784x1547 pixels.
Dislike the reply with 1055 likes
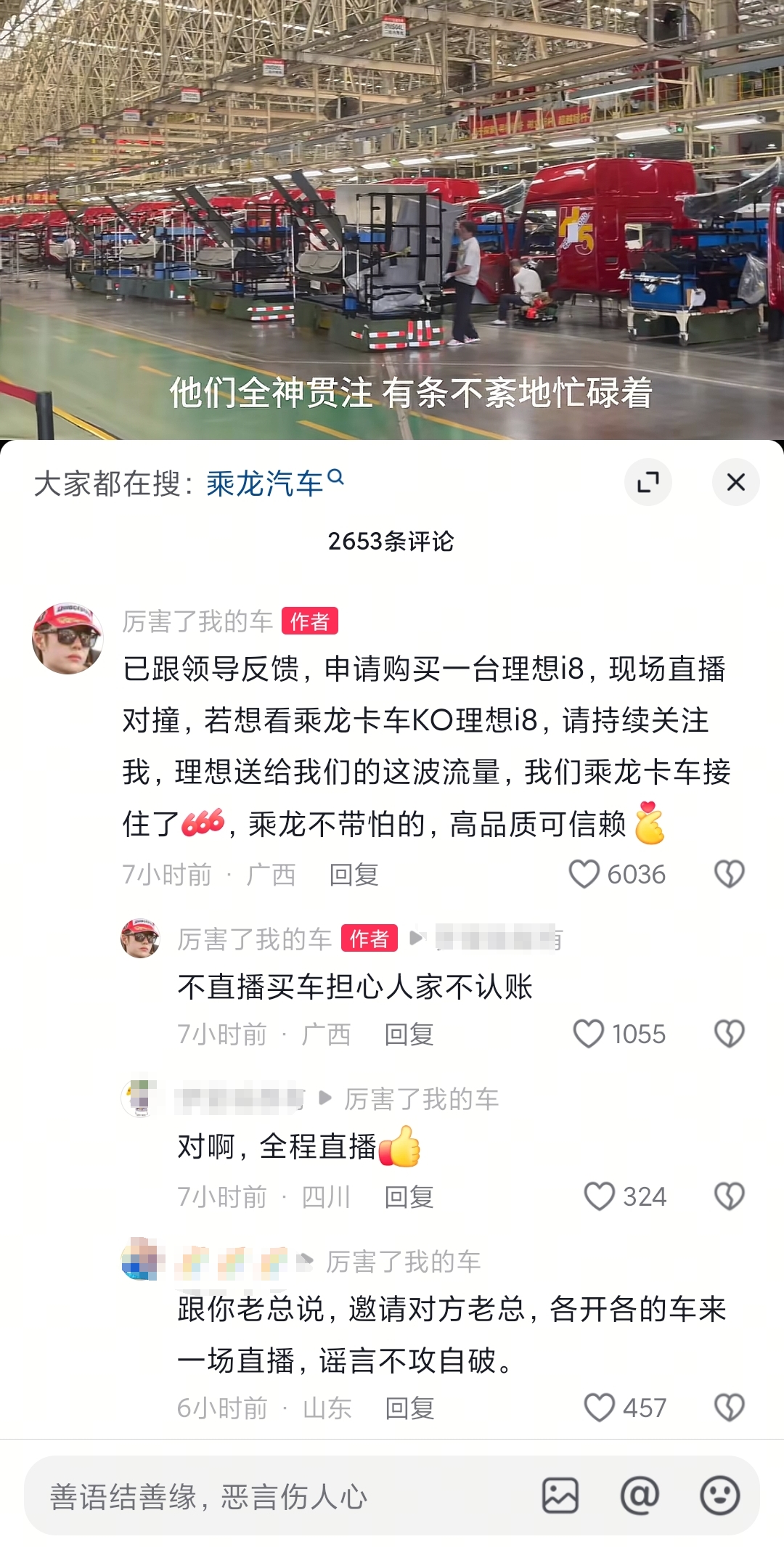tap(729, 1034)
